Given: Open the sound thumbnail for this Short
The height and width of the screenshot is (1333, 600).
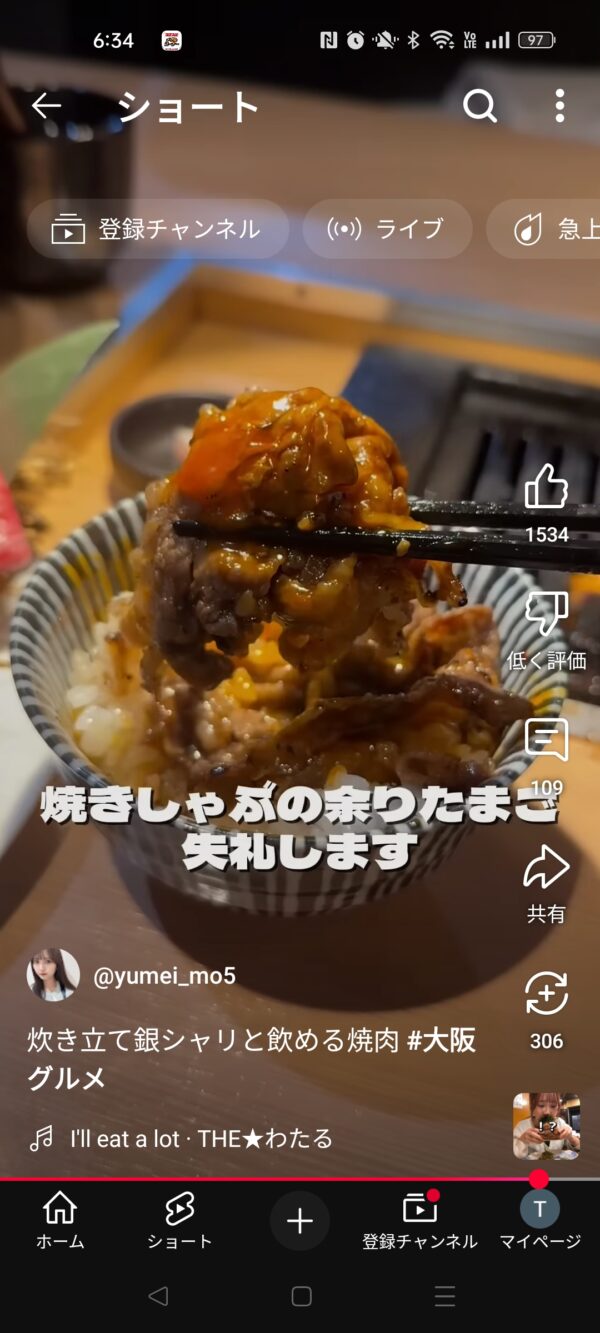Looking at the screenshot, I should point(546,1125).
